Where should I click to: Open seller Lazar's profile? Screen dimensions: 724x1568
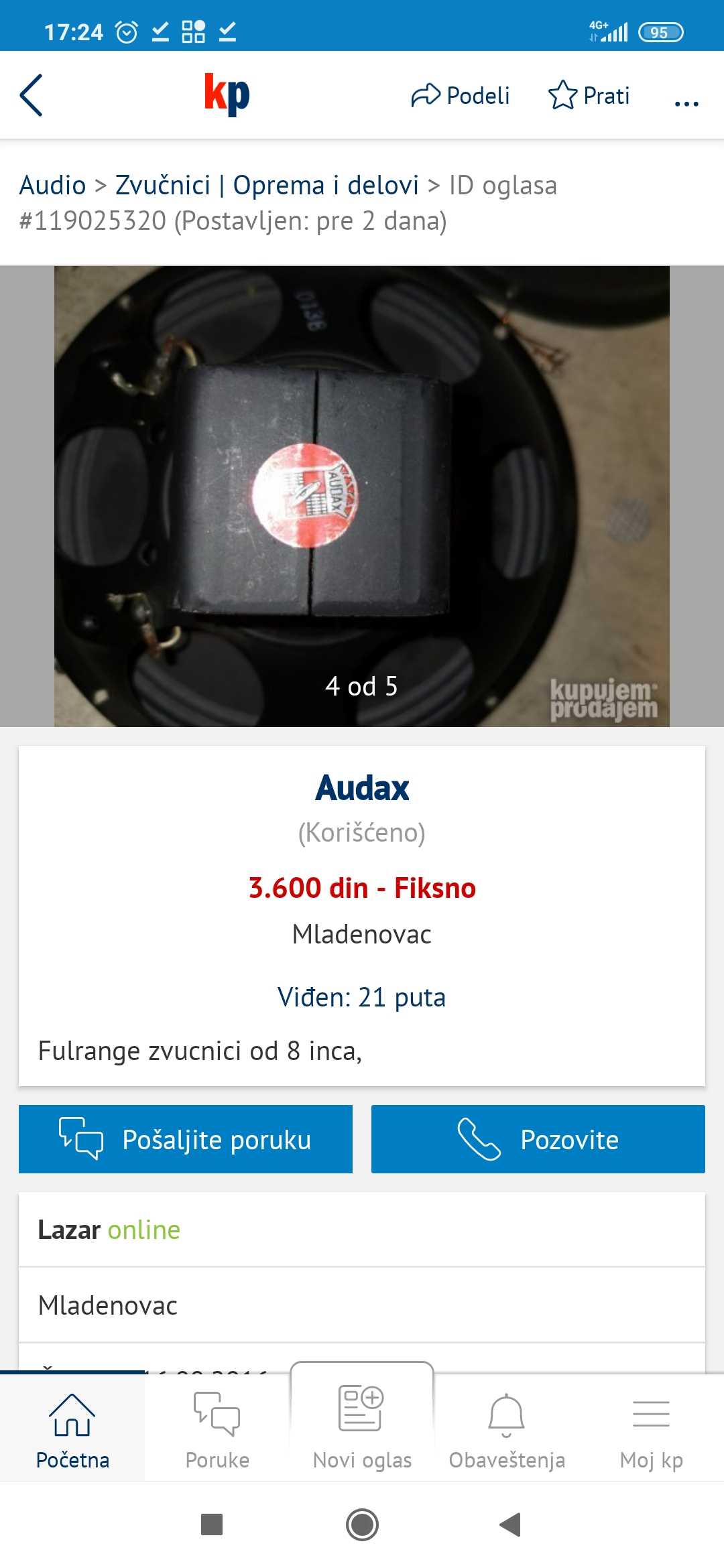[x=69, y=1230]
